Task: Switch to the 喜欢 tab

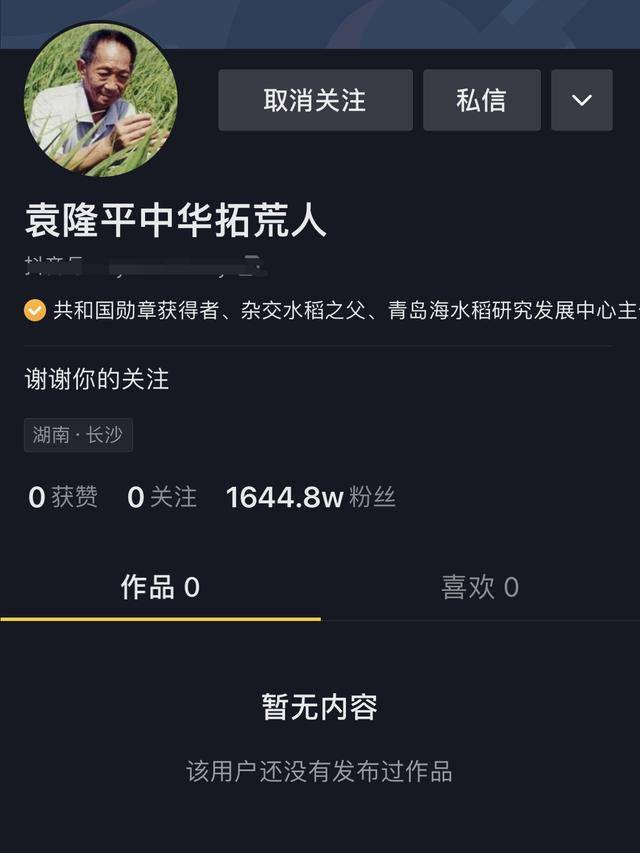Action: coord(480,587)
